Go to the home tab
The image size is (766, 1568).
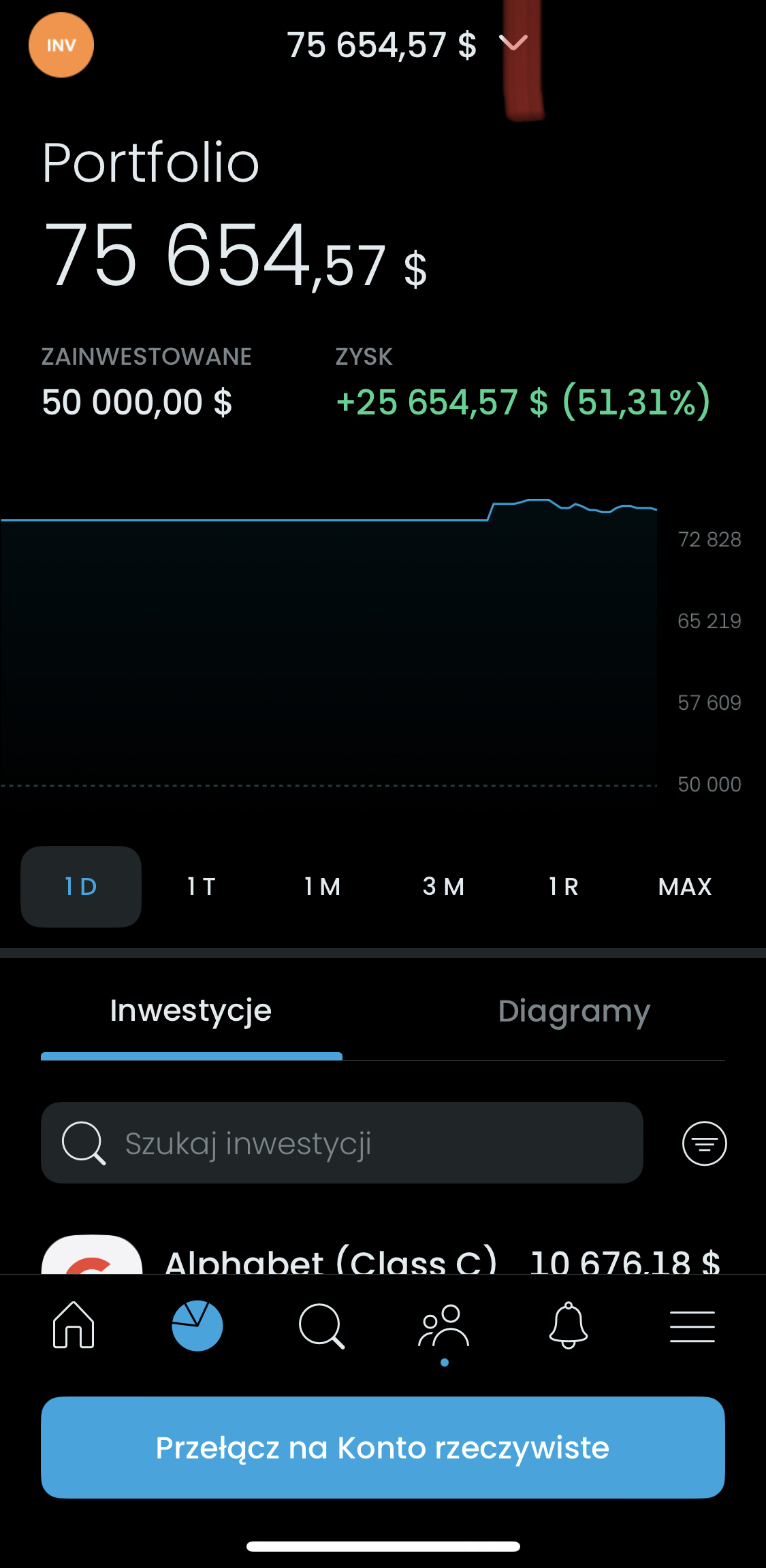pos(74,1325)
